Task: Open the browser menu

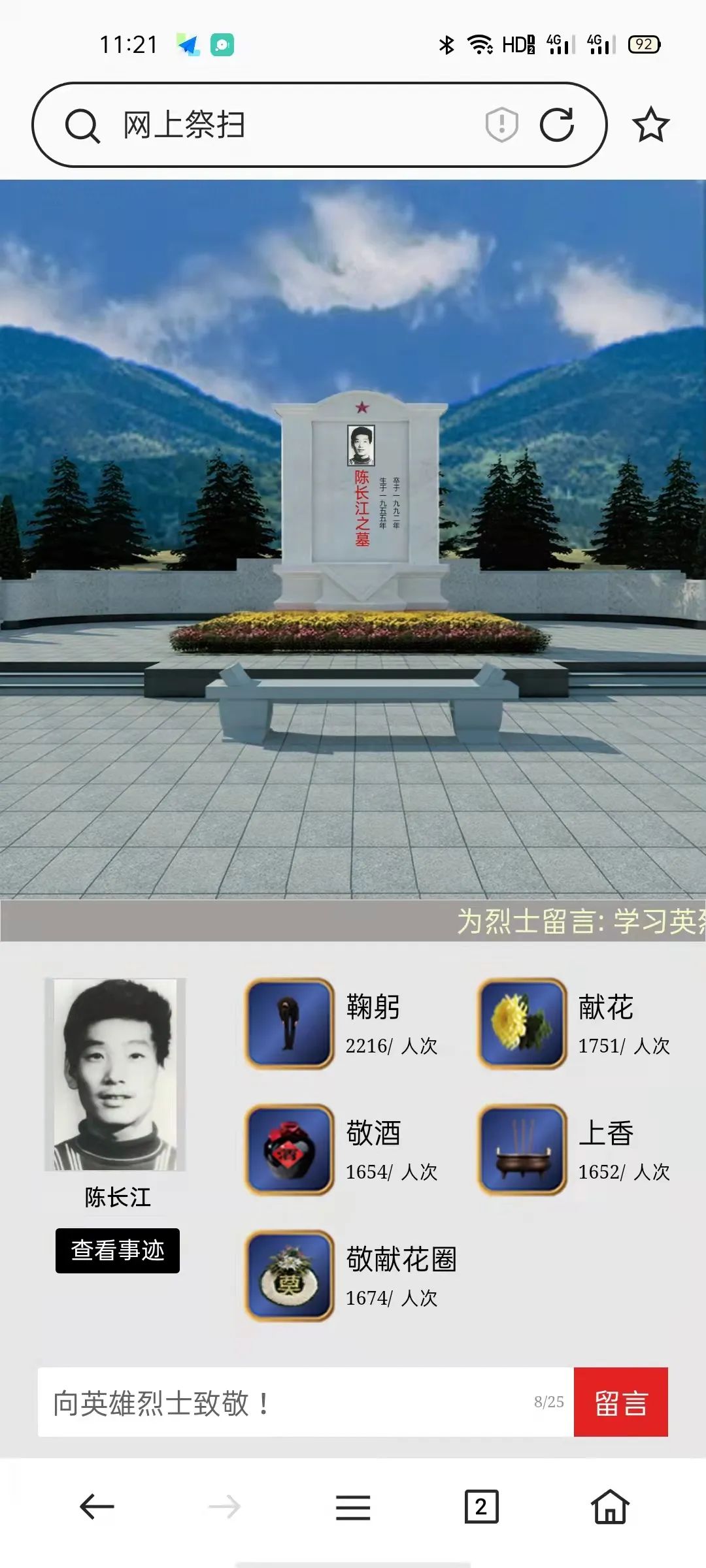Action: pyautogui.click(x=353, y=1507)
